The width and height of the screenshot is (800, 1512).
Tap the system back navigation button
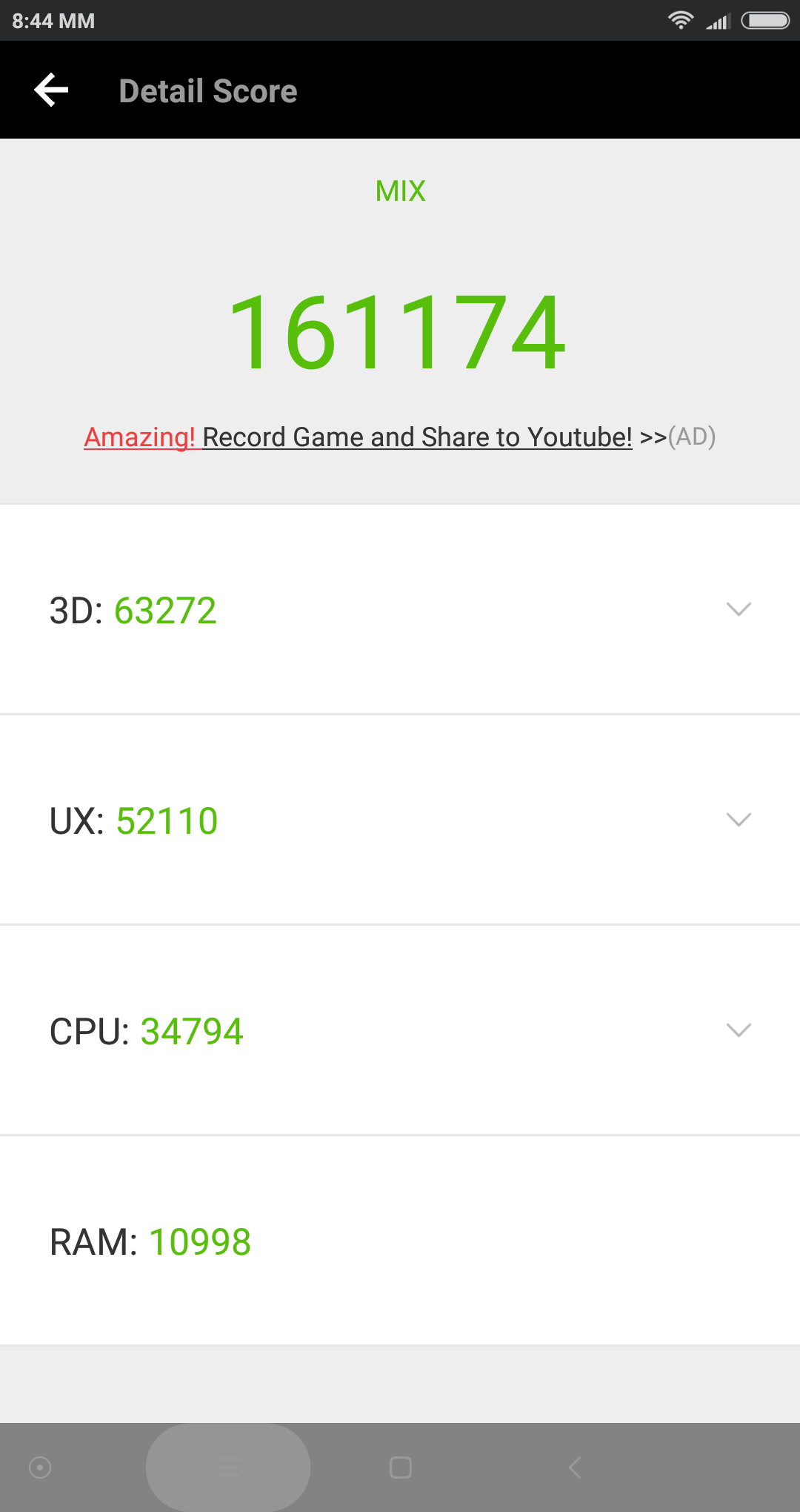[574, 1468]
